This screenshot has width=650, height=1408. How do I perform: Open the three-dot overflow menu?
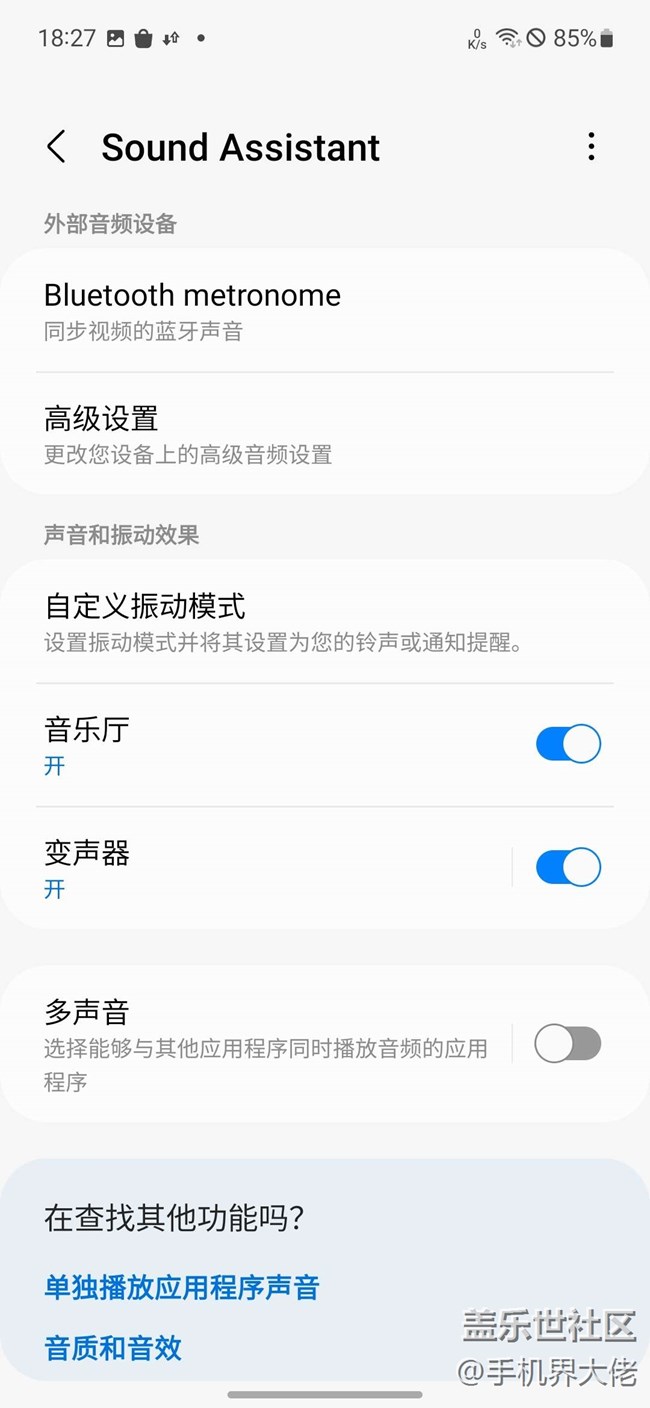tap(591, 147)
